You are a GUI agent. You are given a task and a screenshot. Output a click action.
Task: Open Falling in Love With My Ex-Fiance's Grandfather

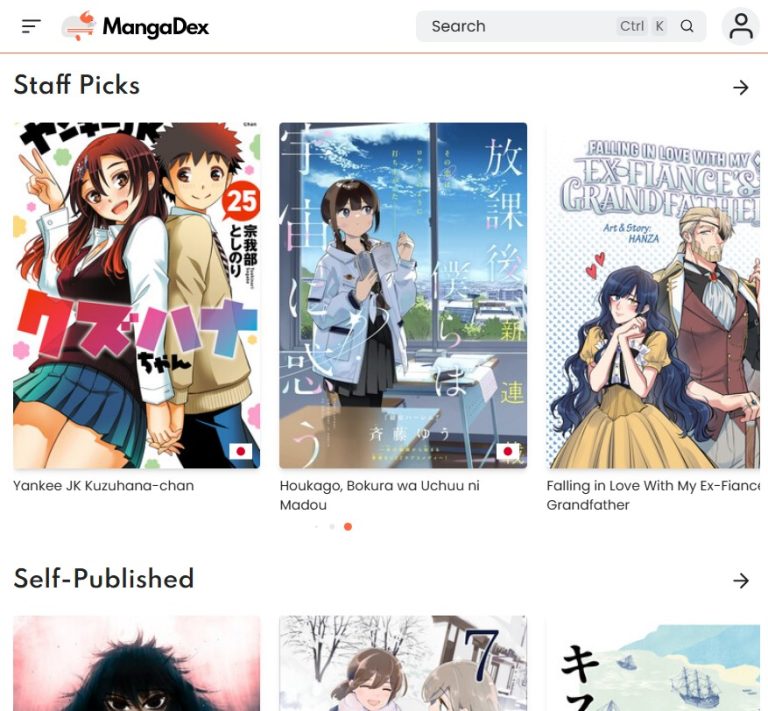pos(656,295)
